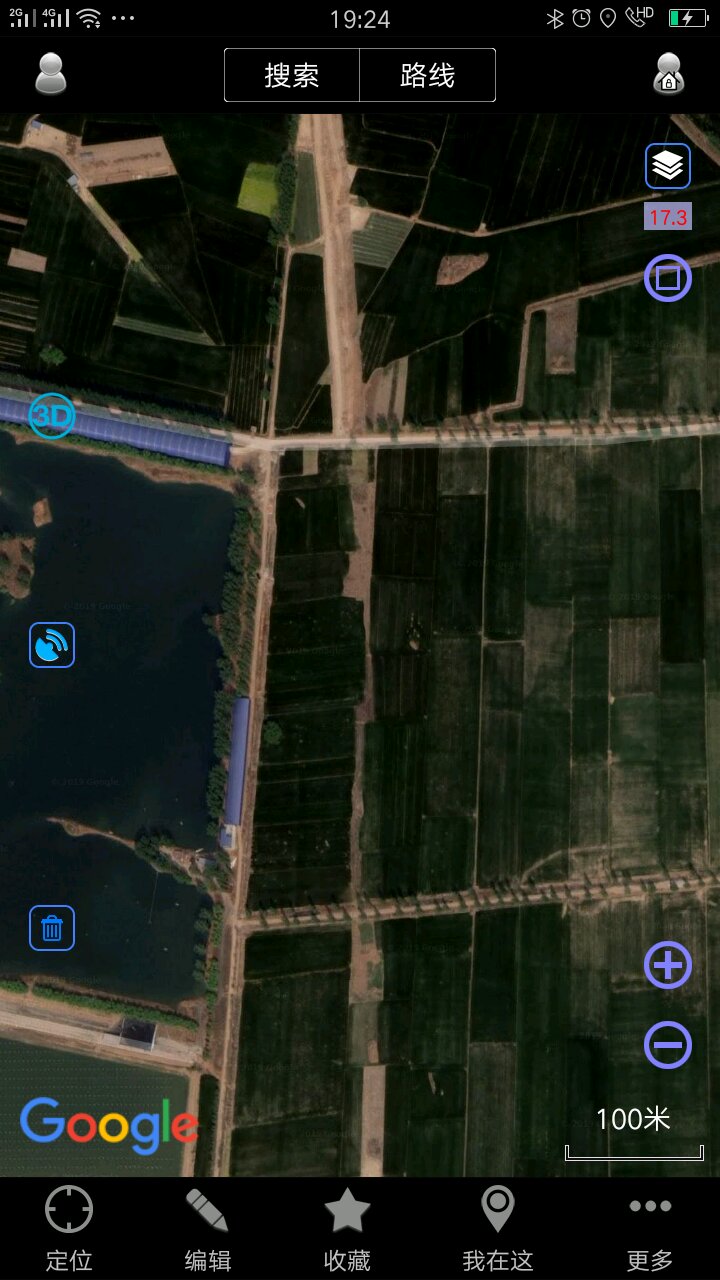Image resolution: width=720 pixels, height=1280 pixels.
Task: Tap 定位 to locate position
Action: [x=69, y=1228]
